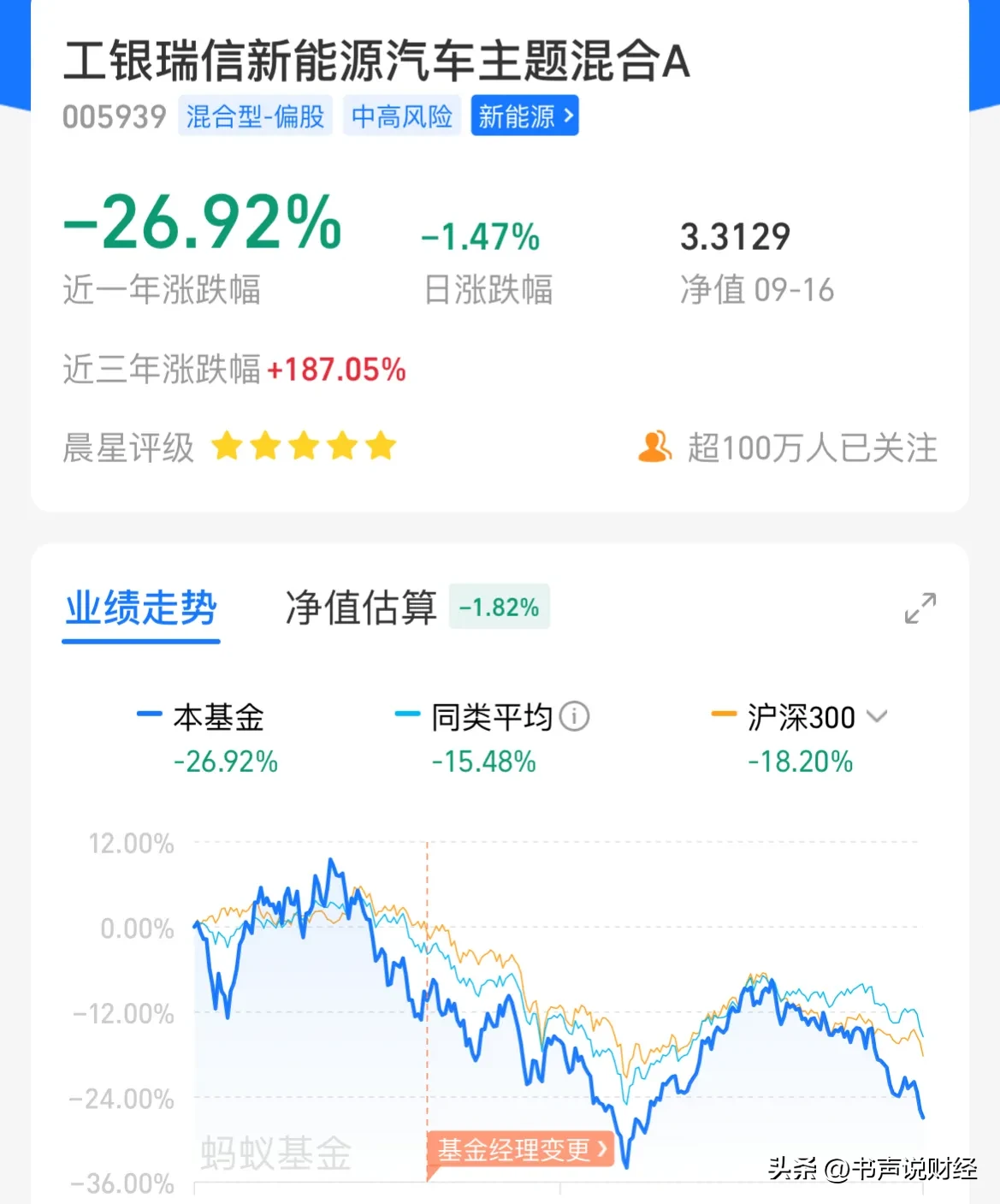Screen dimensions: 1000x1204
Task: Tap the 混合型-偏股 fund type tag
Action: [x=255, y=116]
